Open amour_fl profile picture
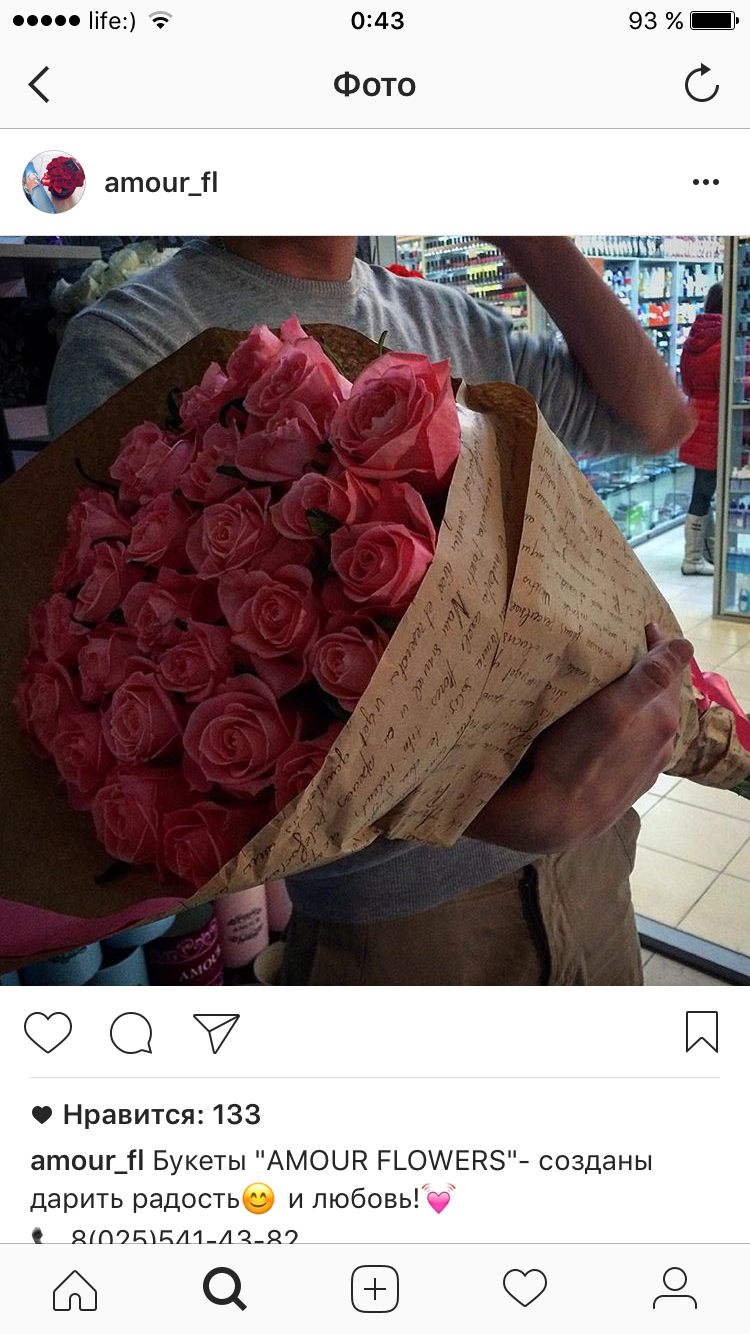The height and width of the screenshot is (1334, 750). [x=54, y=182]
